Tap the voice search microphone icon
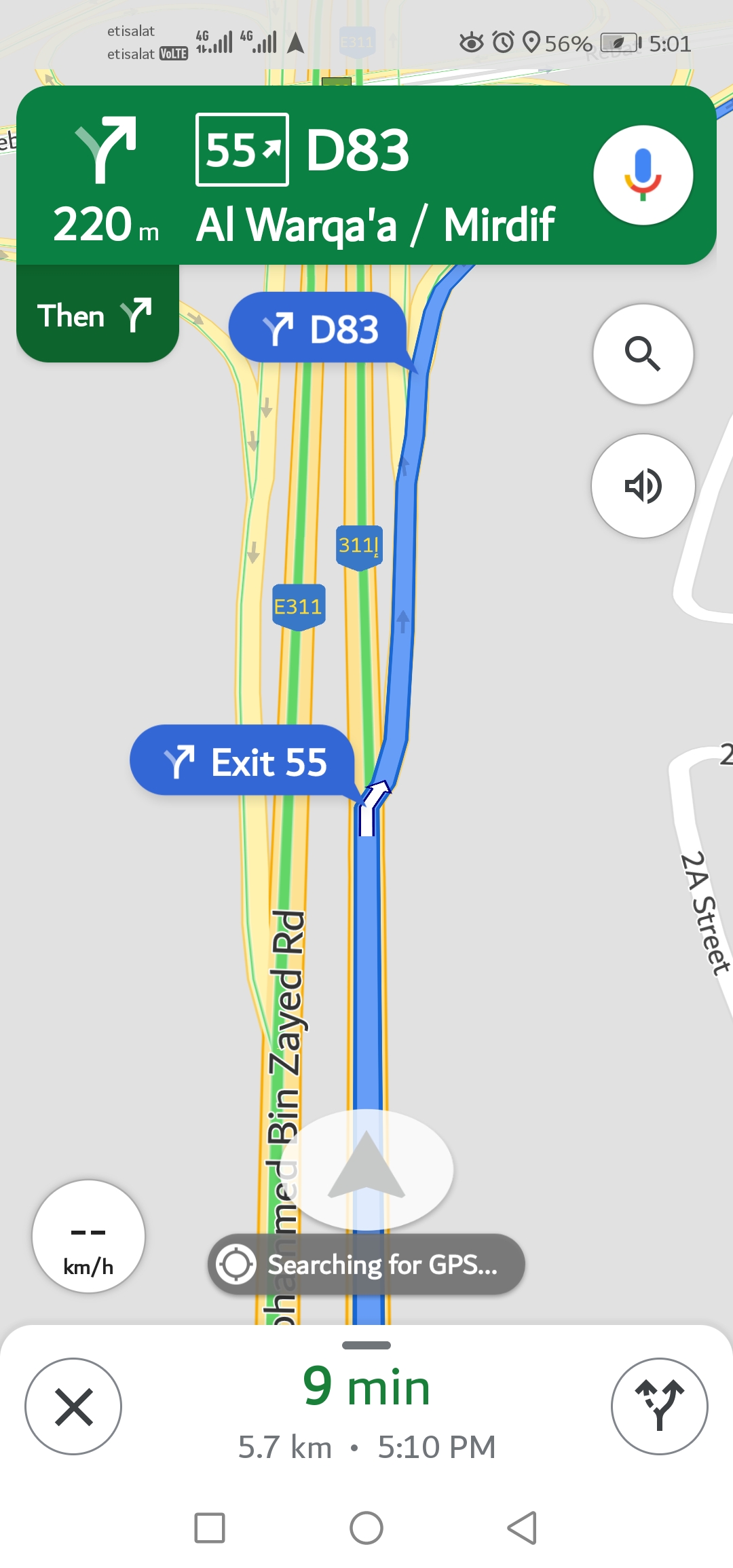 (x=642, y=174)
